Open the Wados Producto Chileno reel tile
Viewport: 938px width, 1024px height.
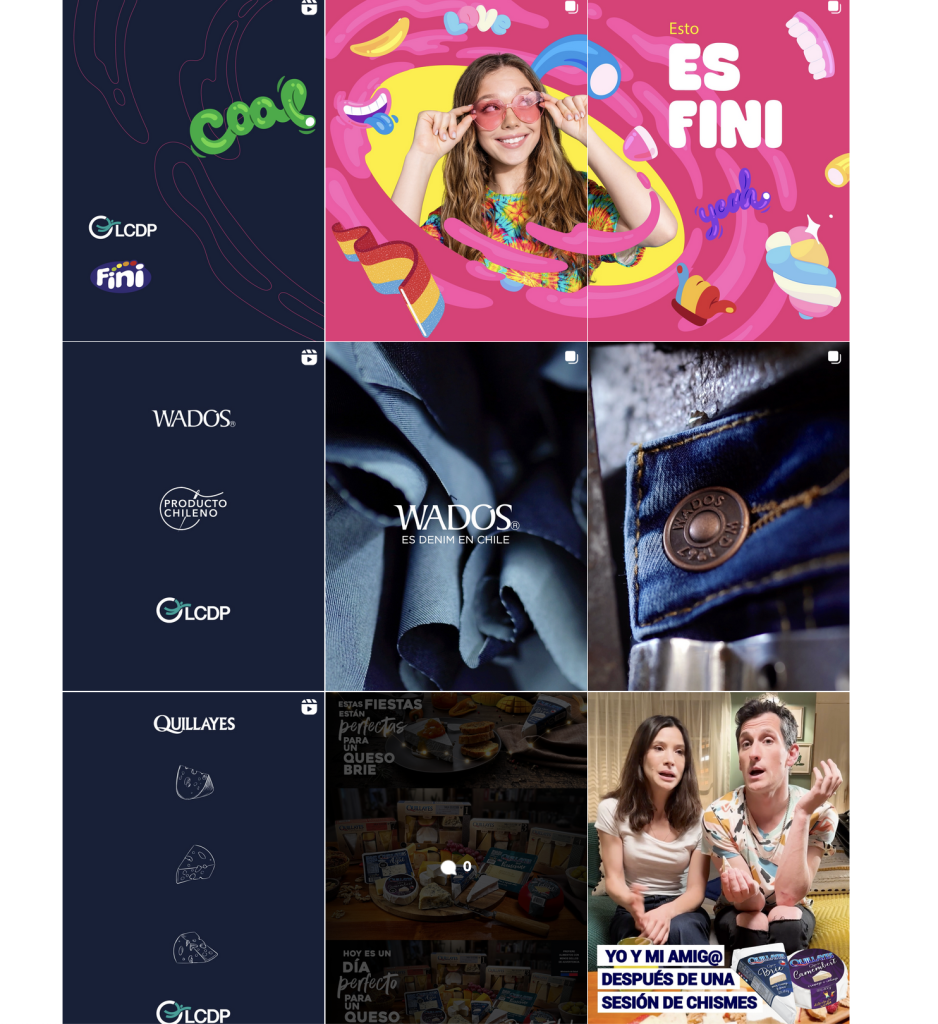pos(193,516)
